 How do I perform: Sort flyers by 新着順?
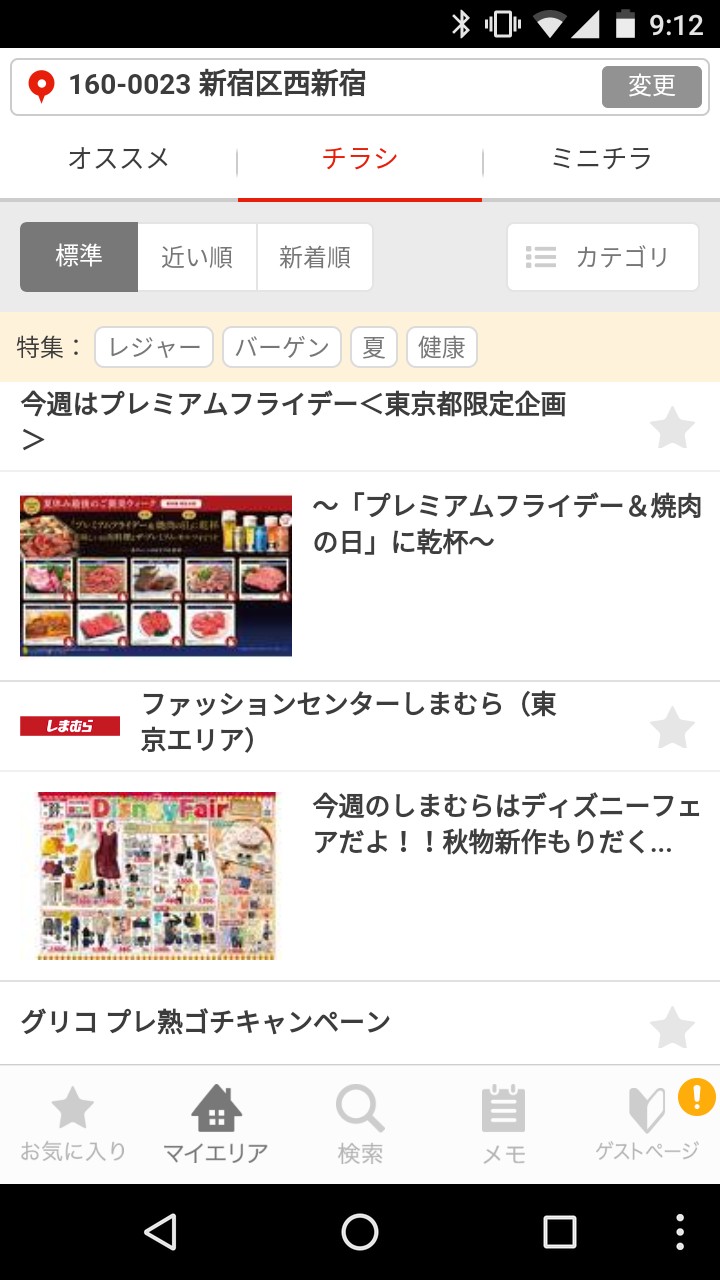[x=315, y=257]
